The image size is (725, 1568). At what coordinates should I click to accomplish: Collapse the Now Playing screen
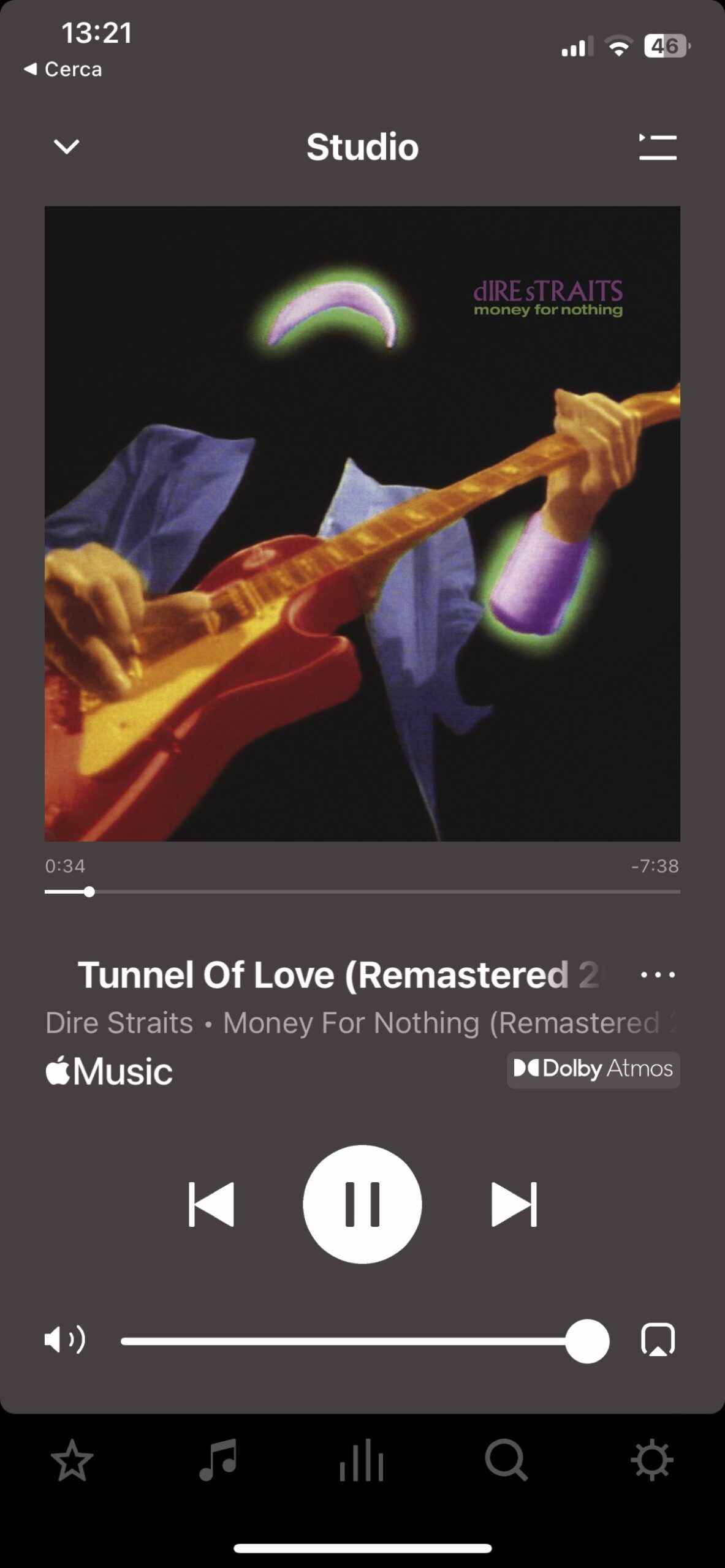pos(66,147)
